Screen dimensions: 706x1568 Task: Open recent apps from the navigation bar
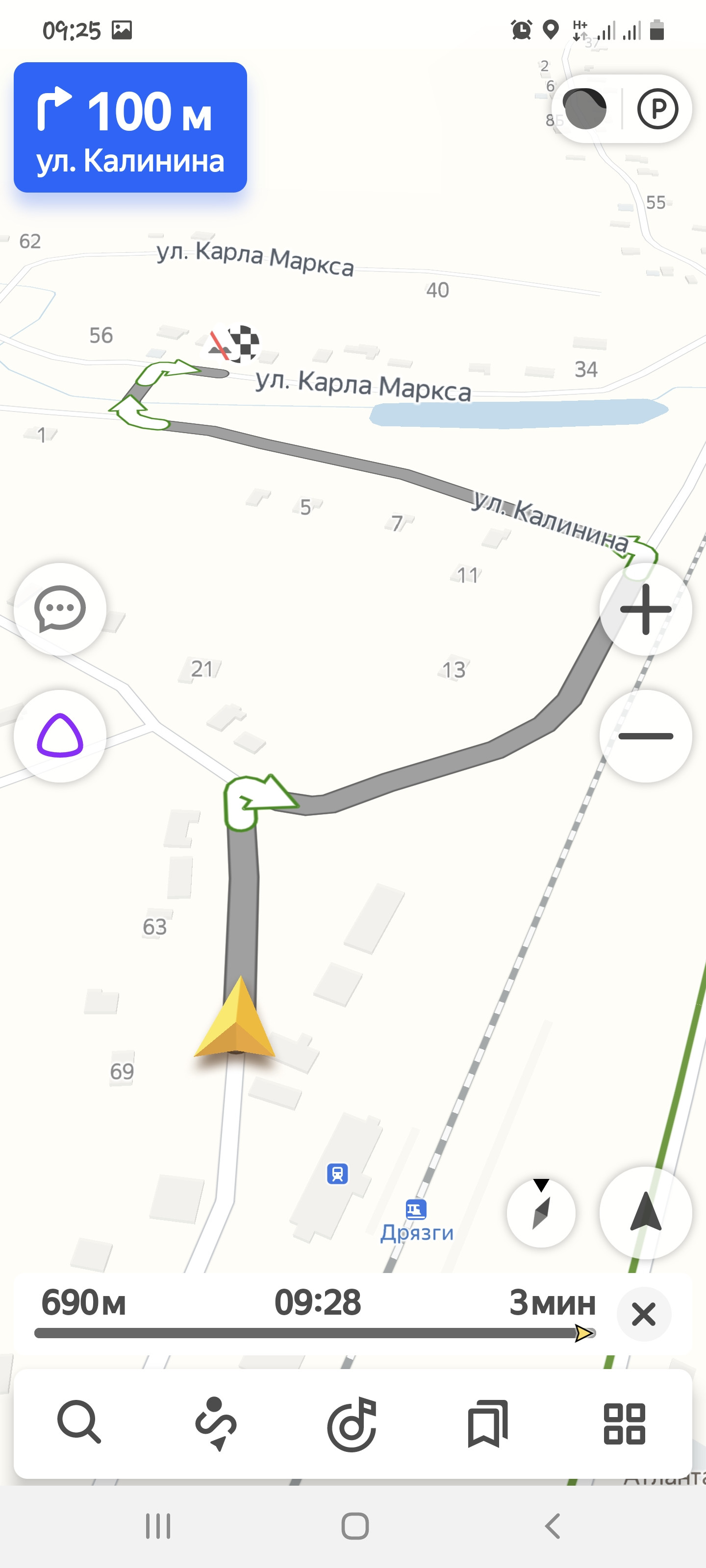click(158, 1526)
